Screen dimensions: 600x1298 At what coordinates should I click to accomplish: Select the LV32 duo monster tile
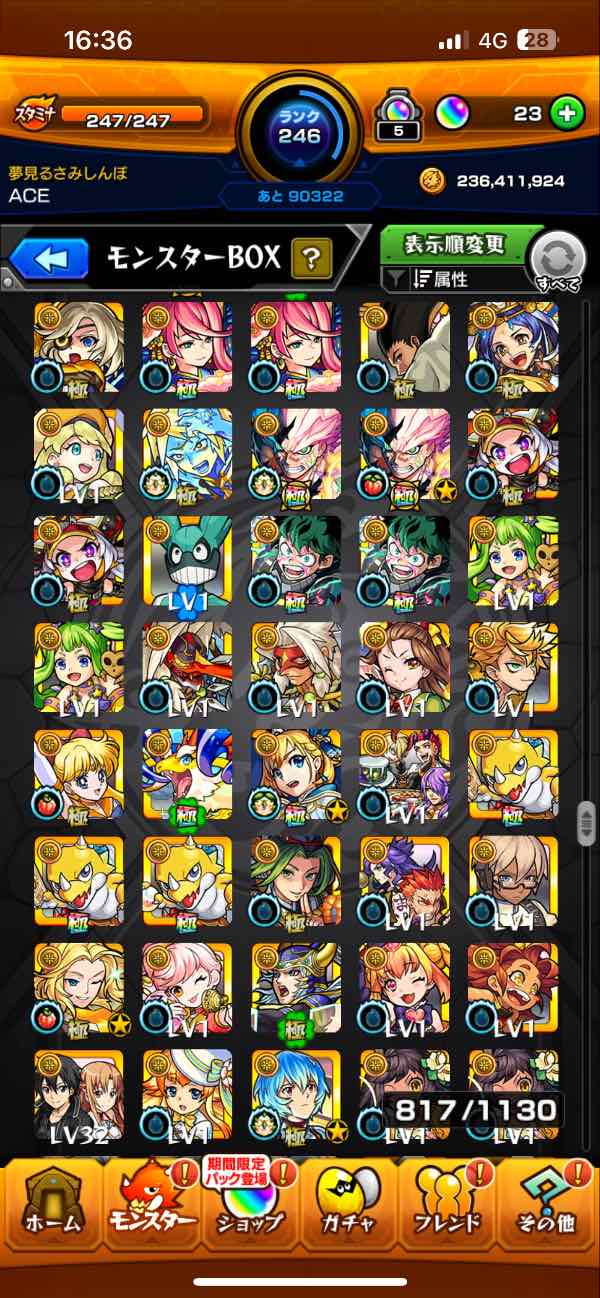coord(78,1096)
